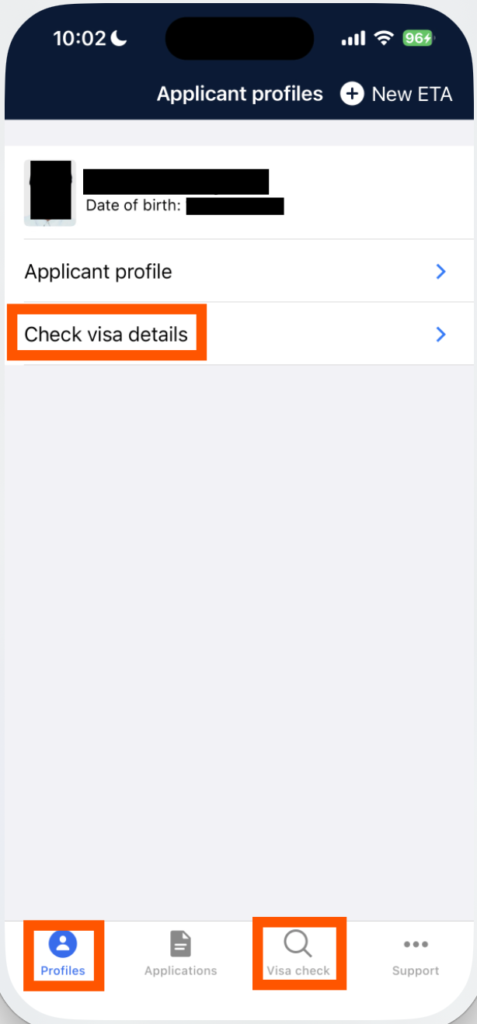
Task: Open Check visa details
Action: pos(239,334)
